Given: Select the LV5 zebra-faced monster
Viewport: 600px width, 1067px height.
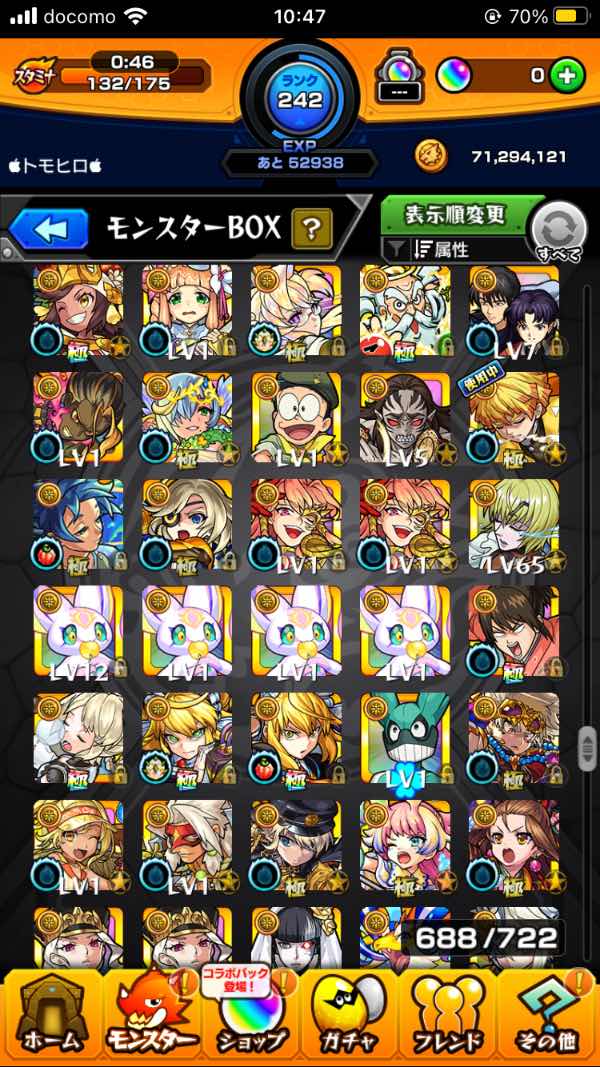Looking at the screenshot, I should click(405, 416).
